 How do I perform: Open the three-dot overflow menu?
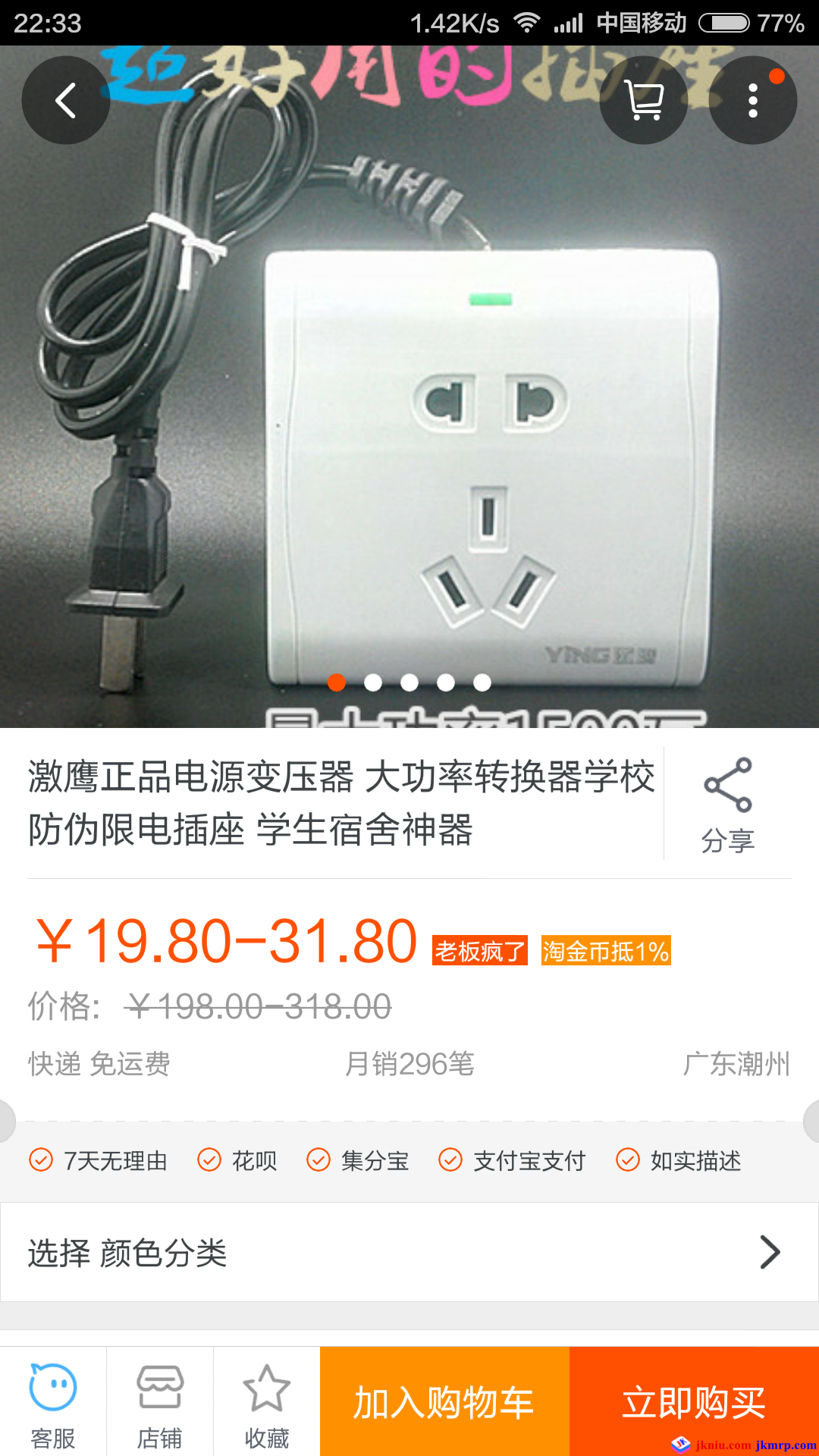point(752,100)
